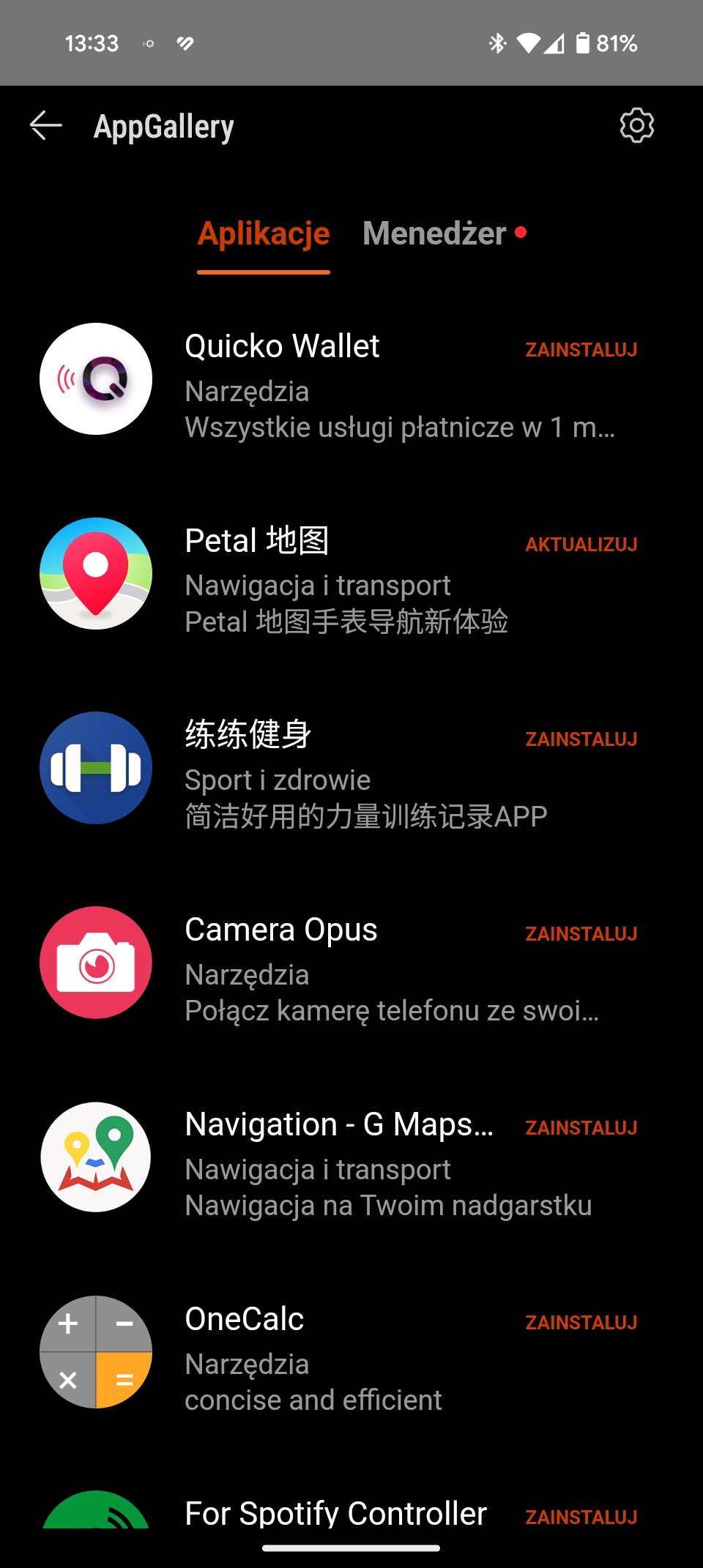Install Camera Opus
The width and height of the screenshot is (703, 1568).
pyautogui.click(x=581, y=934)
